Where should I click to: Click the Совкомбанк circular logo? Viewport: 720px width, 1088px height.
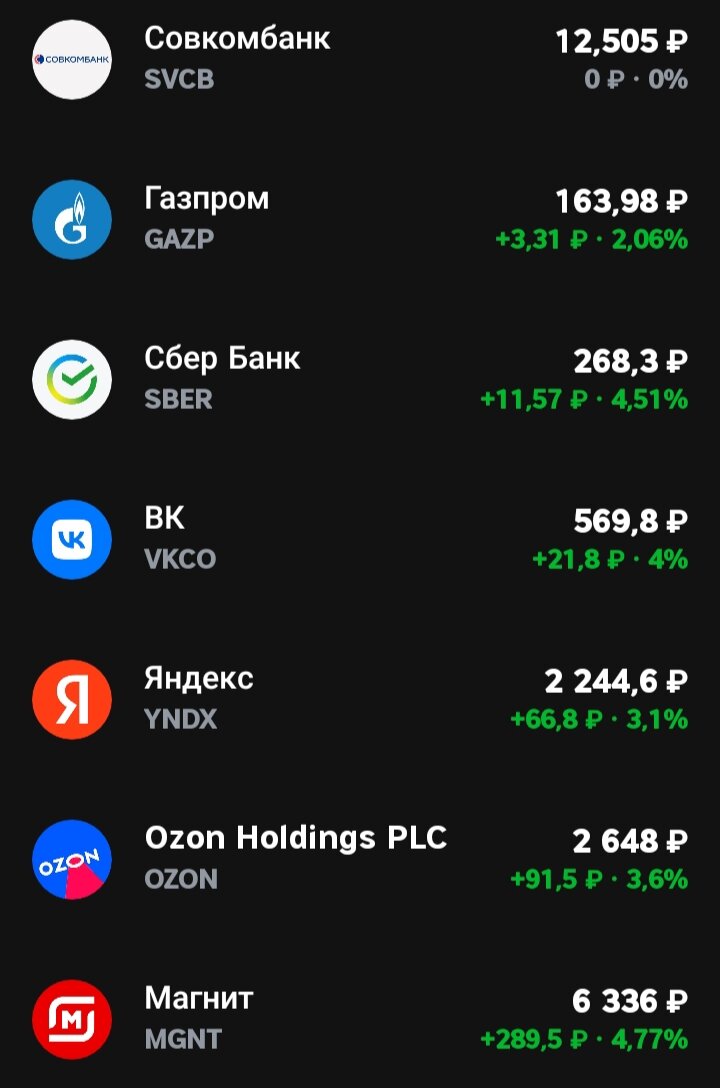tap(72, 58)
